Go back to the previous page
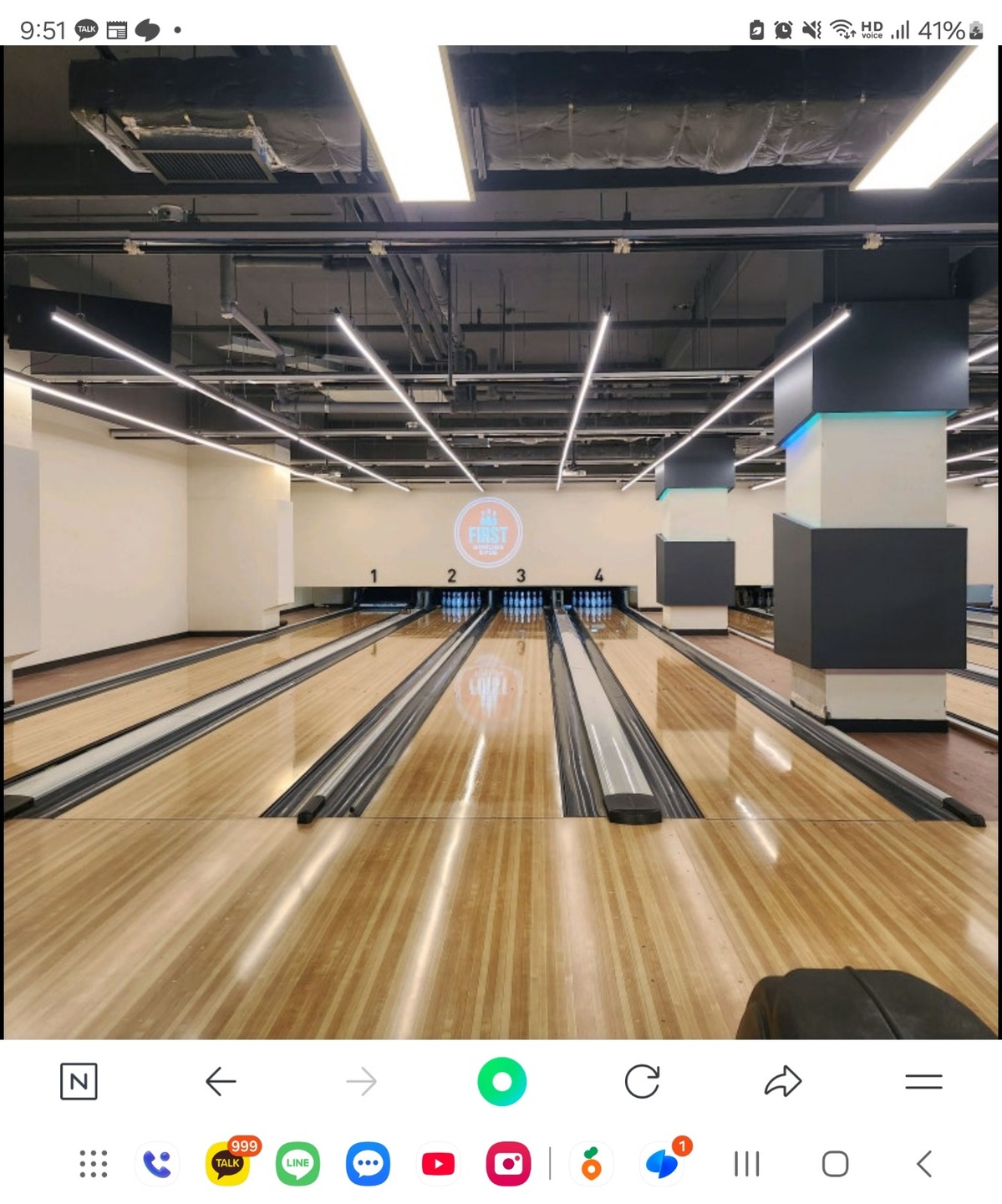Viewport: 1002px width, 1204px height. click(x=221, y=1081)
